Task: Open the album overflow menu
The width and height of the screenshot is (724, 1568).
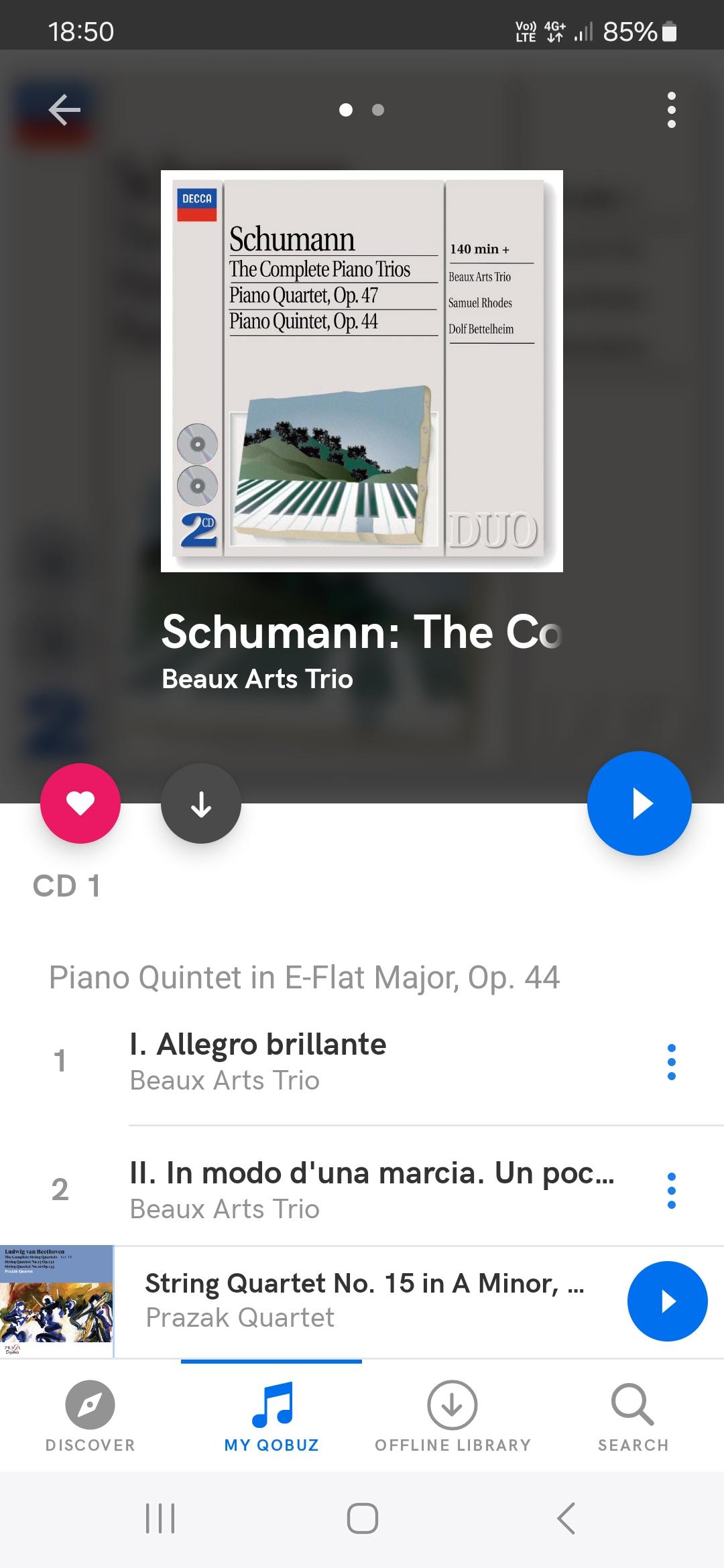Action: [x=671, y=110]
